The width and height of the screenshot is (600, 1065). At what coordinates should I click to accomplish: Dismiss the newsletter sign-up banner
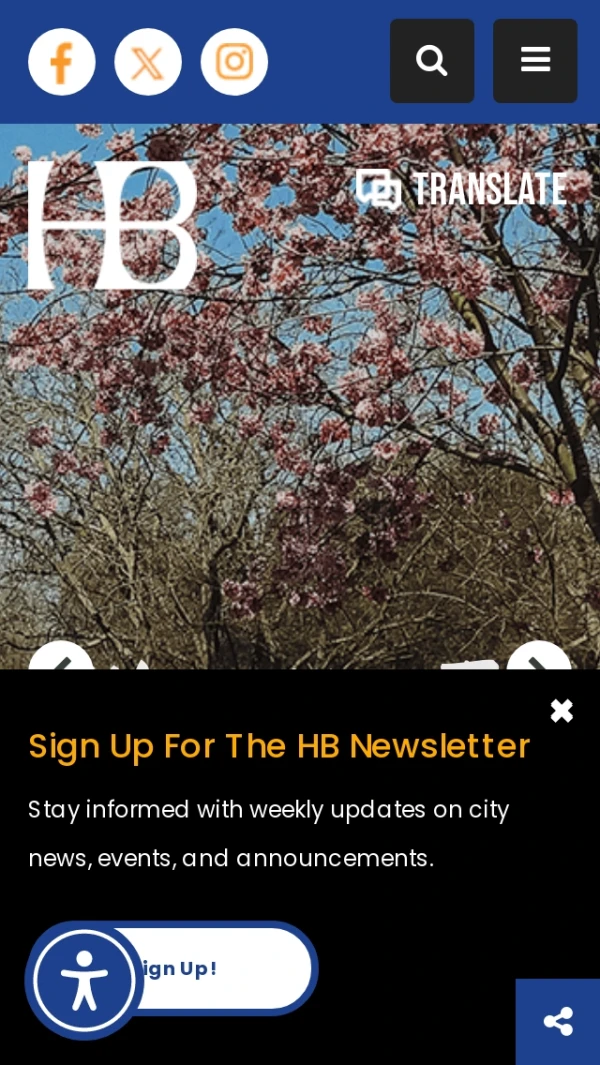click(562, 711)
